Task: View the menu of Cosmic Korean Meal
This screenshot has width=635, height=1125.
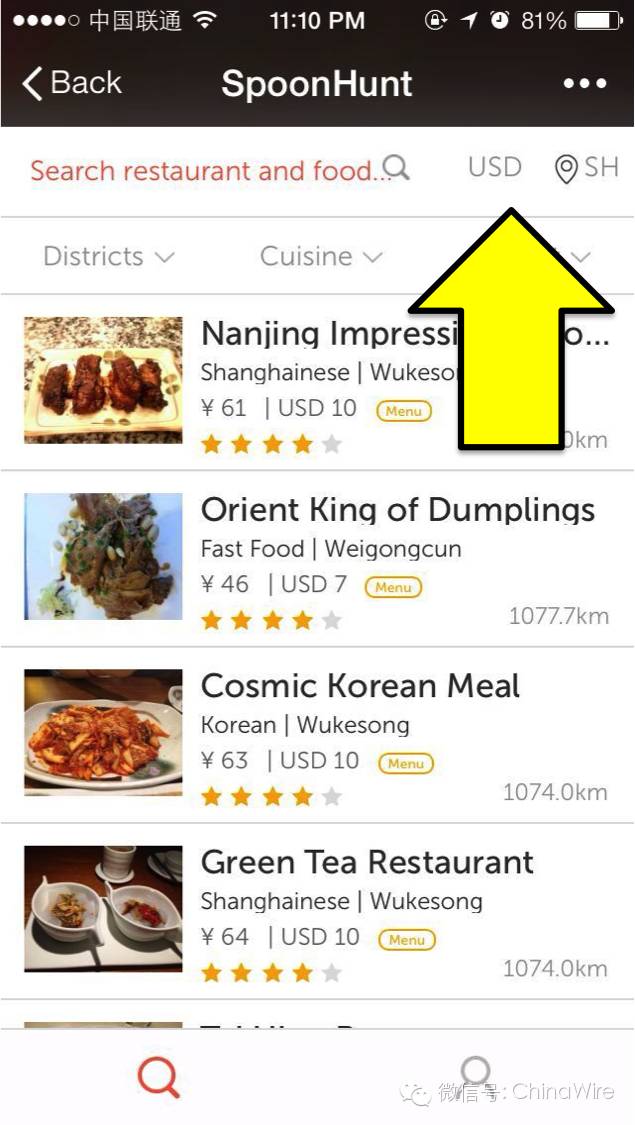Action: pos(406,763)
